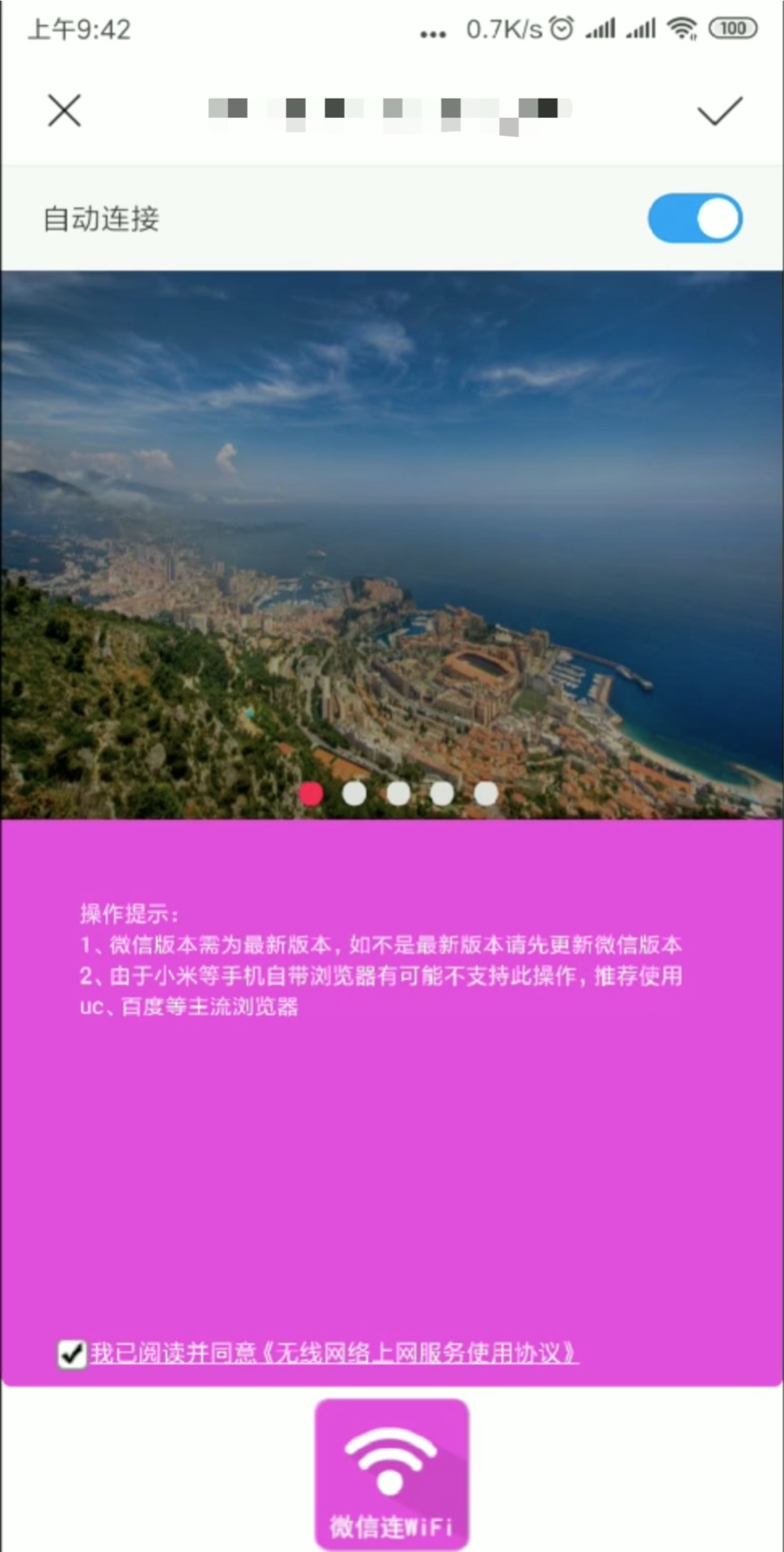Image resolution: width=784 pixels, height=1552 pixels.
Task: Open the Monaco coast banner image
Action: pos(391,525)
